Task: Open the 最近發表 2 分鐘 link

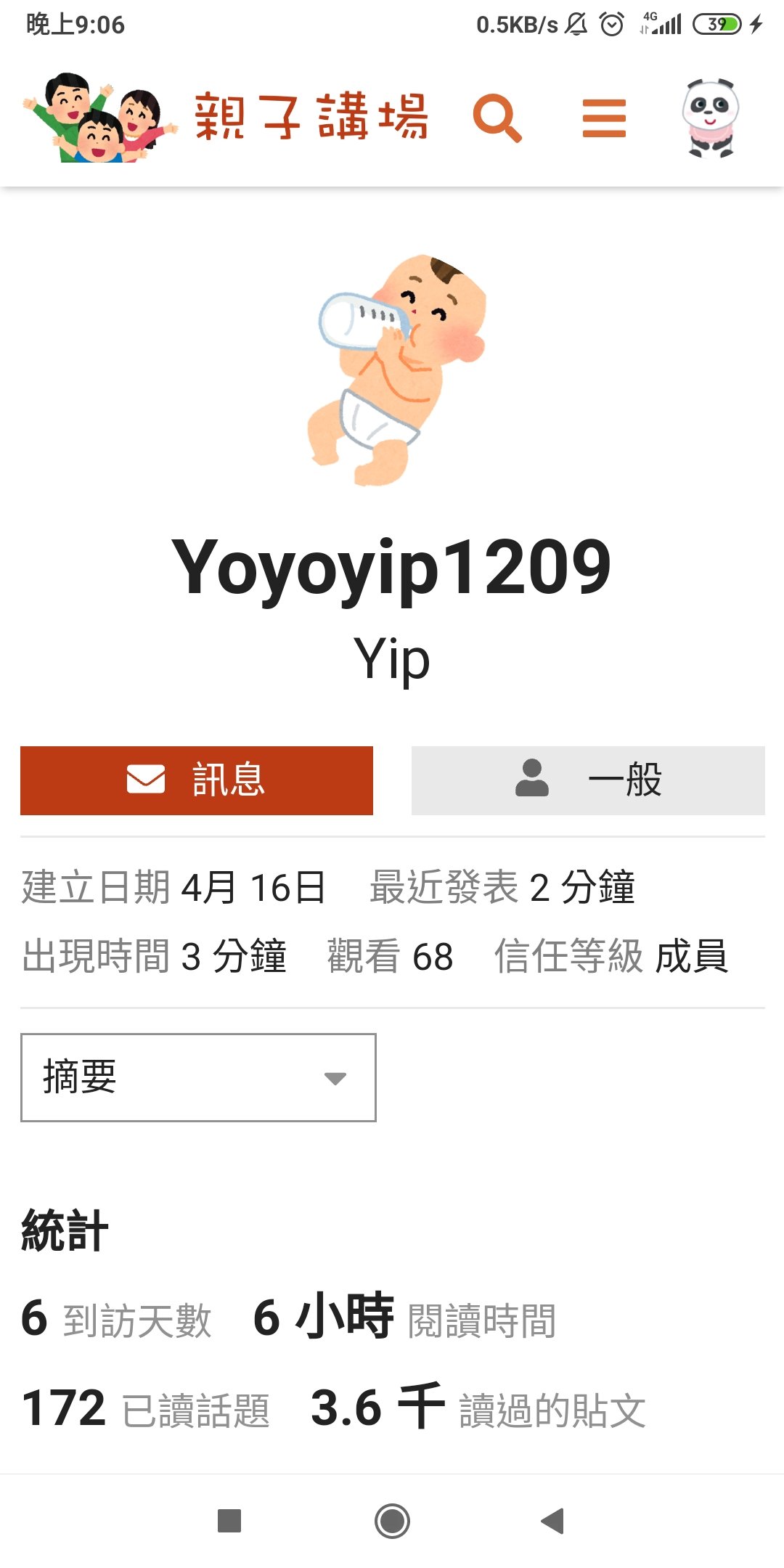Action: tap(502, 887)
